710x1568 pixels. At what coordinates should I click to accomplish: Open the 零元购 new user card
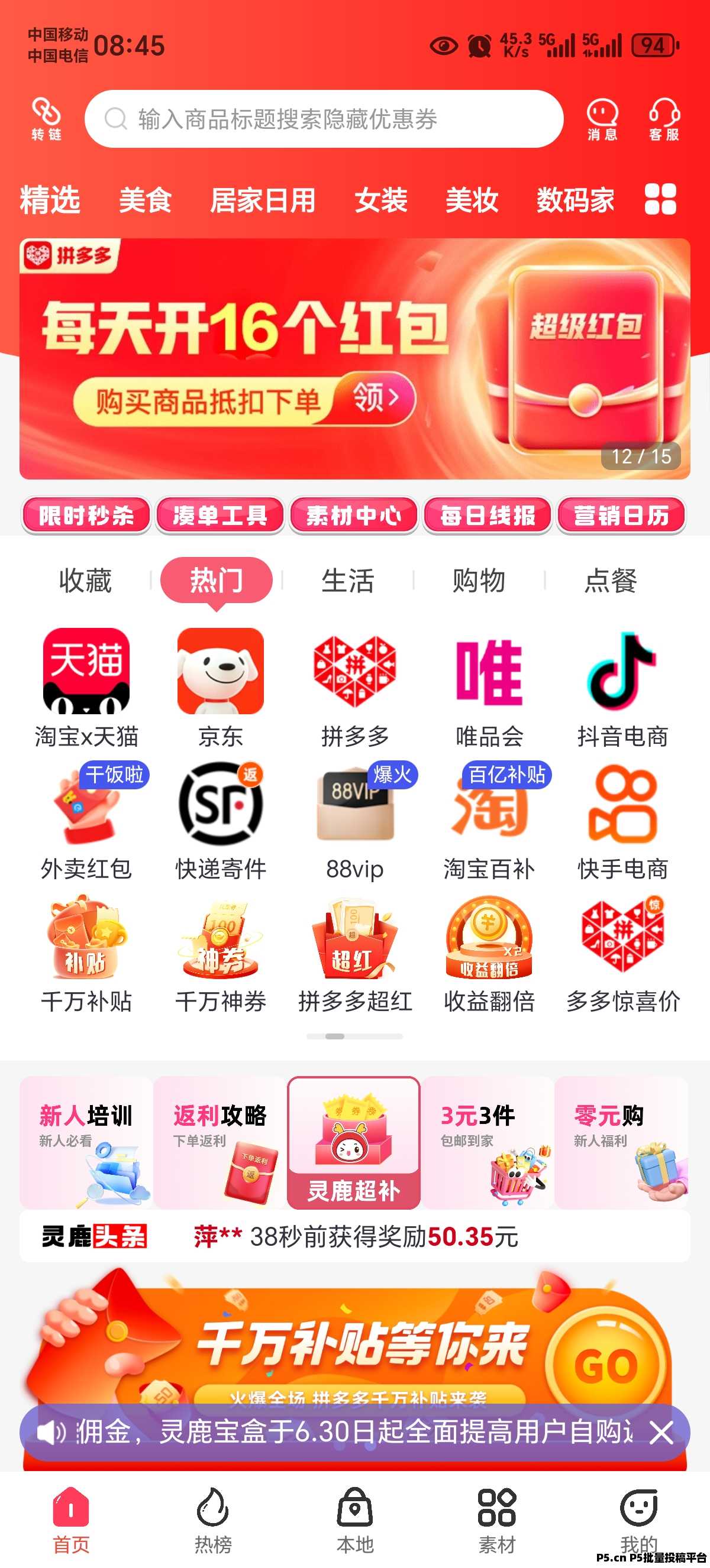622,1142
